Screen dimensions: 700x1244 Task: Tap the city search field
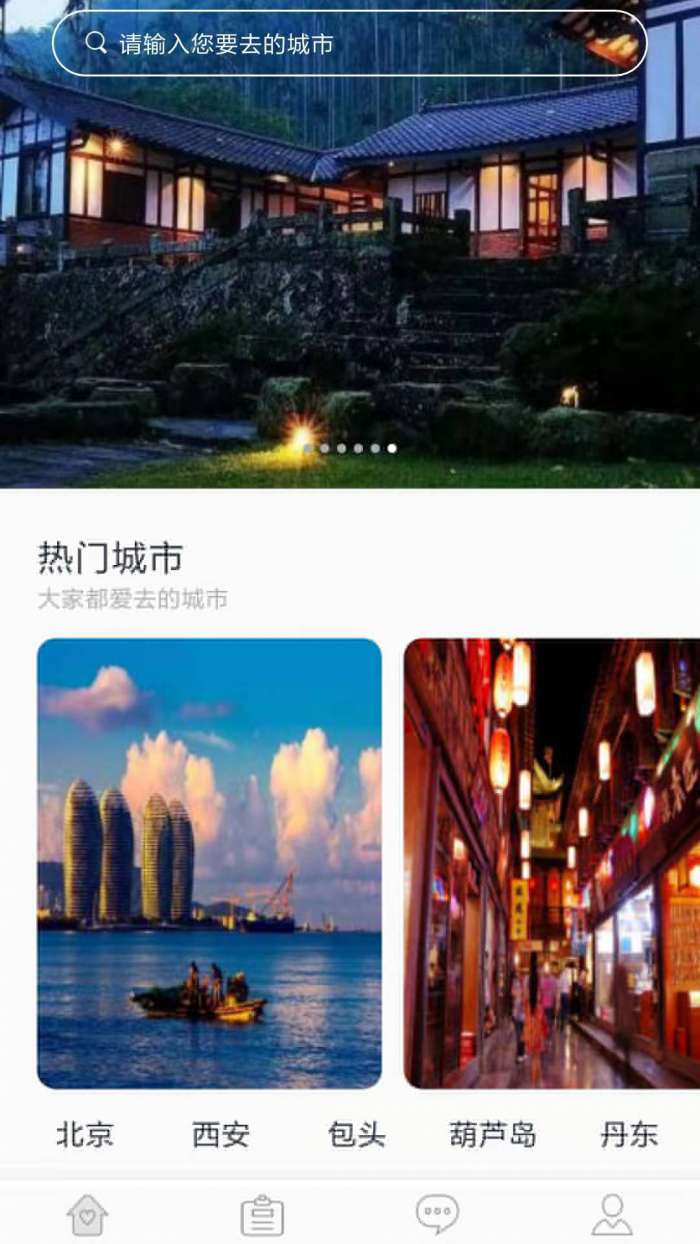(349, 44)
